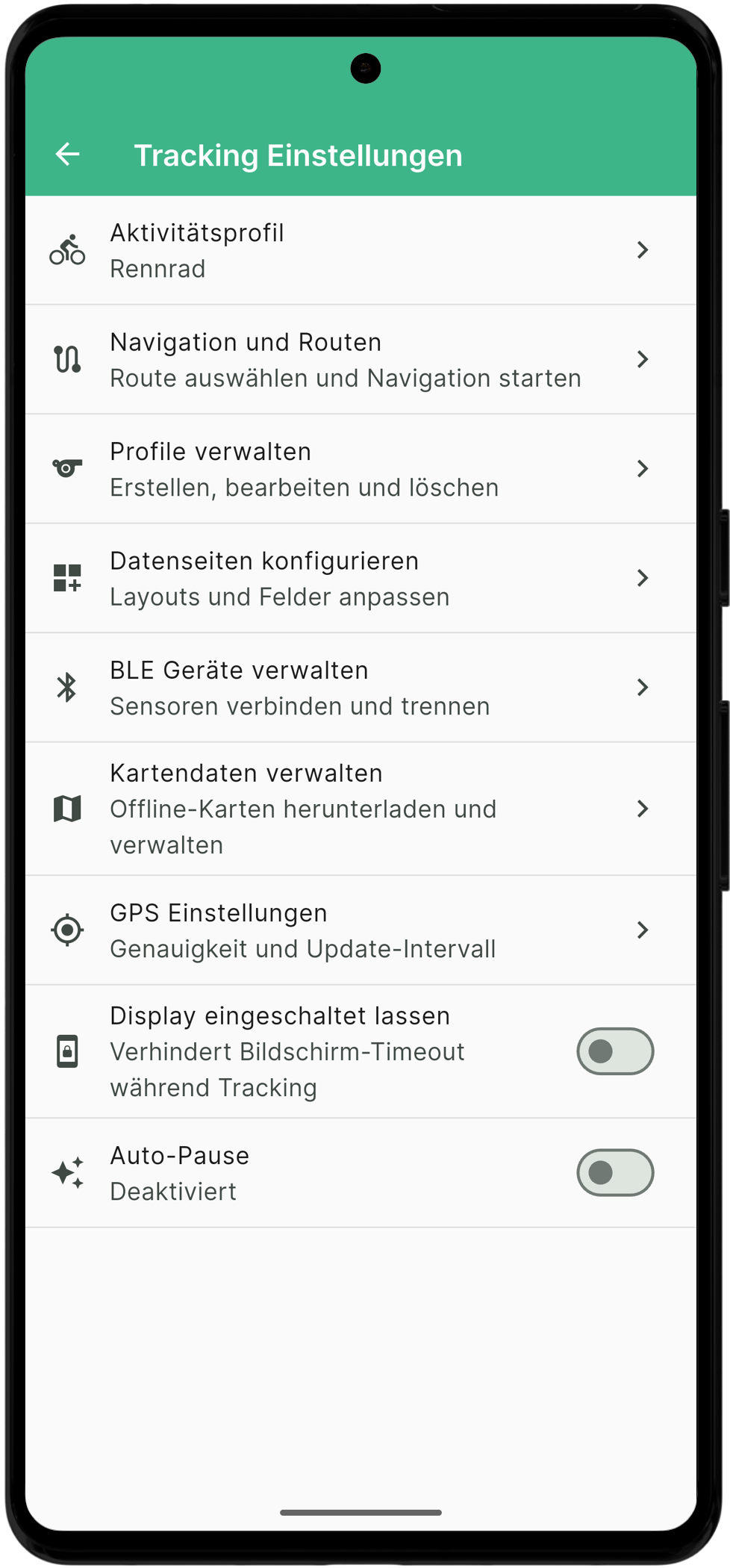Expand the Aktivitätsprofil row chevron

coord(643,249)
